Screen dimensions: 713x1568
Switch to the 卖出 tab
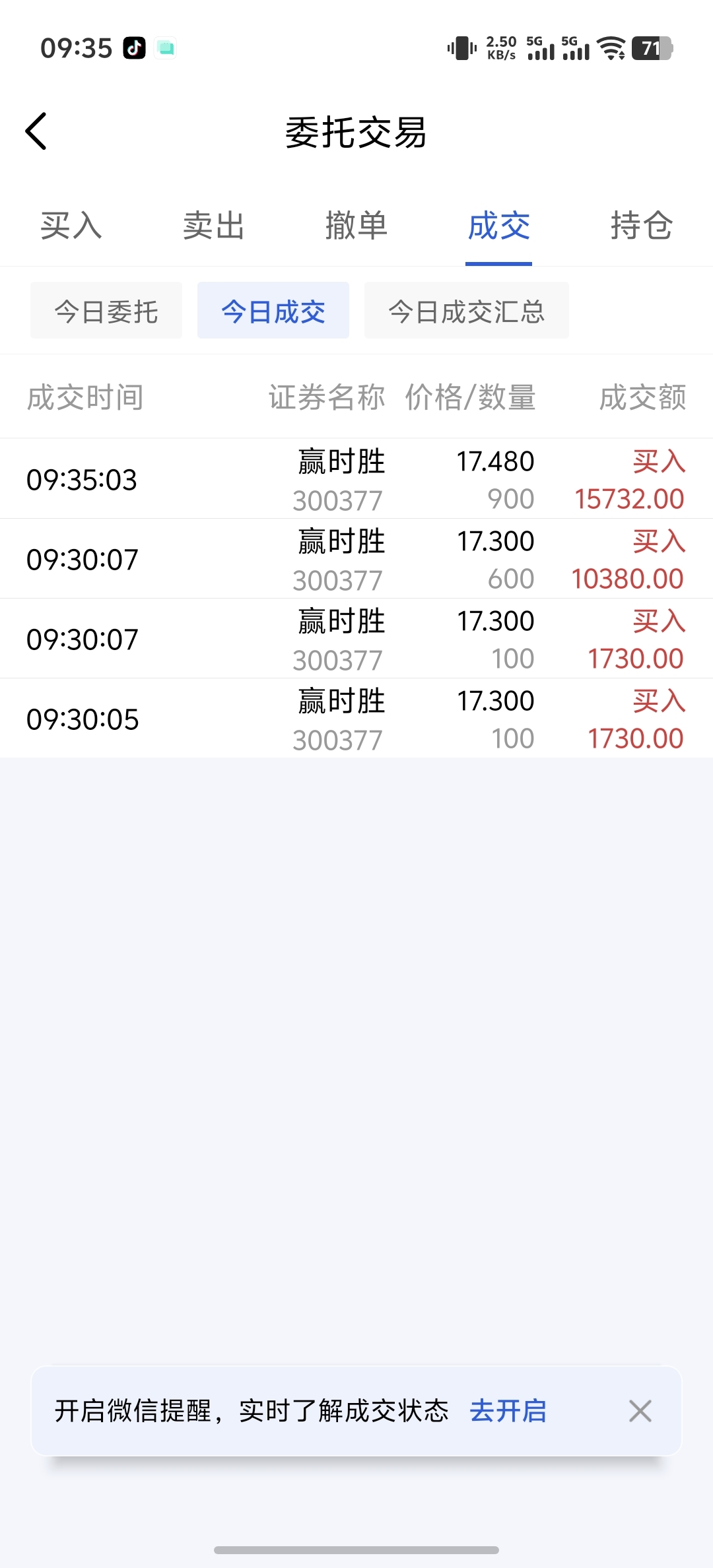coord(214,226)
